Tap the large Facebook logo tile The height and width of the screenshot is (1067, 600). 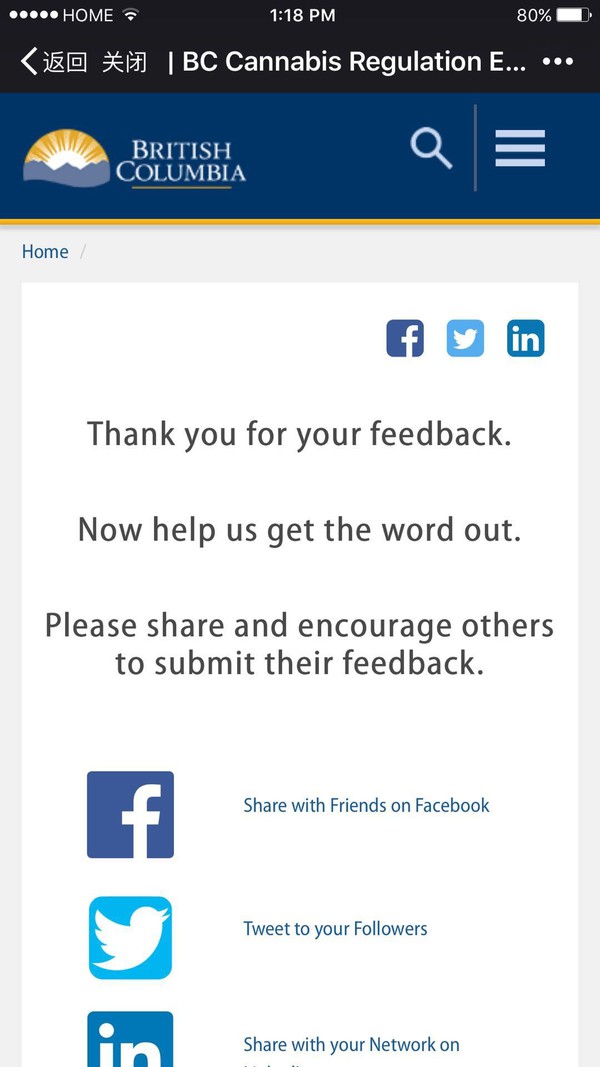click(130, 814)
